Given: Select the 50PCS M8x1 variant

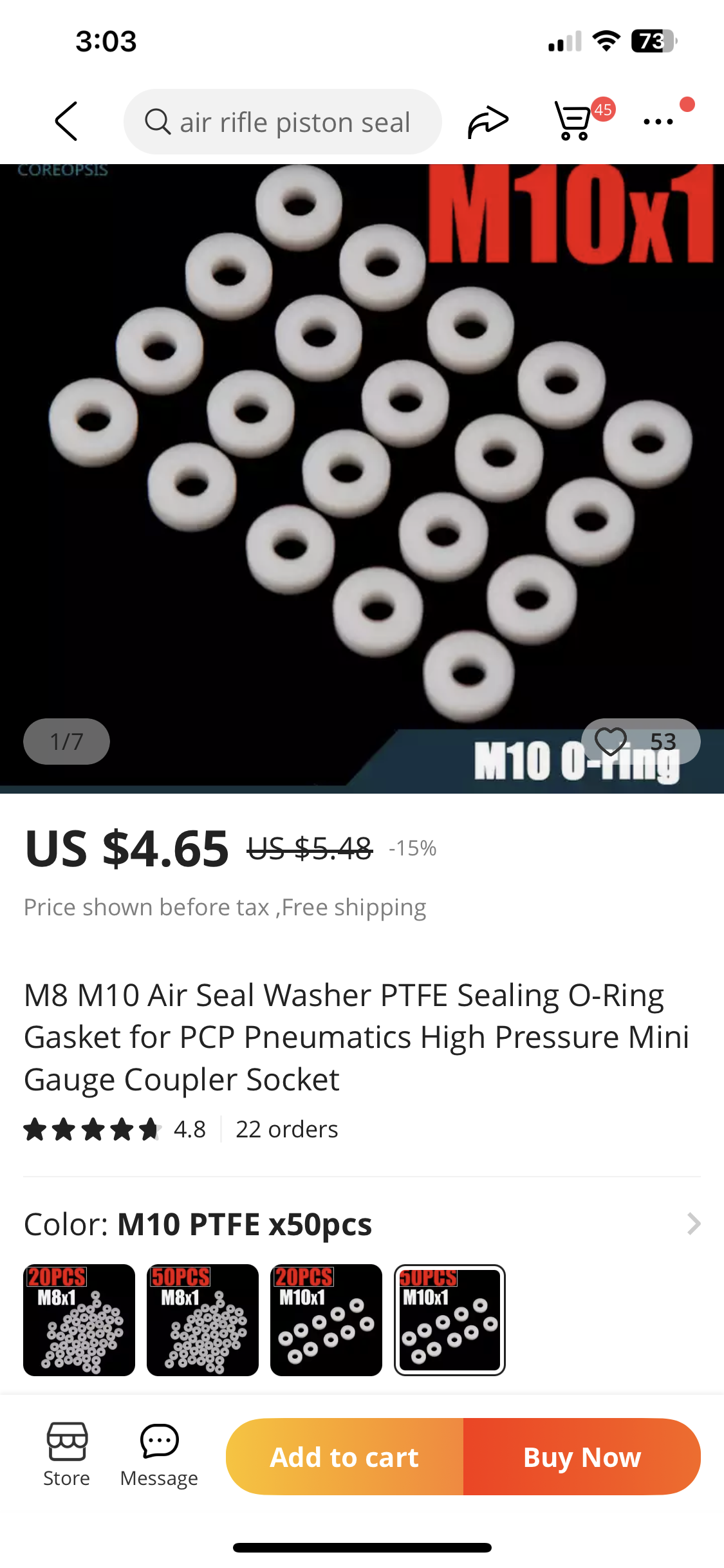Looking at the screenshot, I should [203, 1320].
